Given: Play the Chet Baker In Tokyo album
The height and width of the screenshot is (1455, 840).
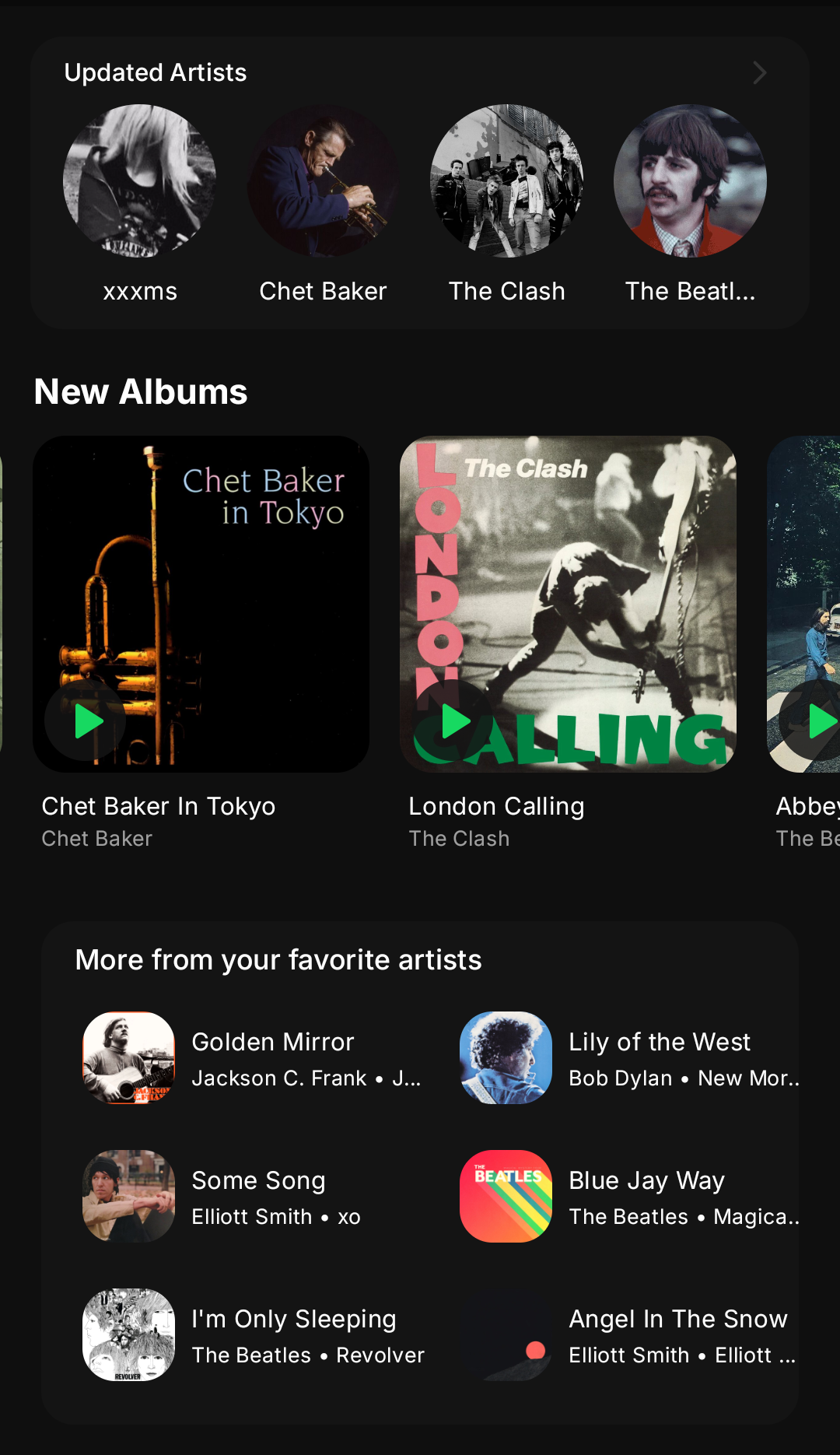Looking at the screenshot, I should pos(86,720).
